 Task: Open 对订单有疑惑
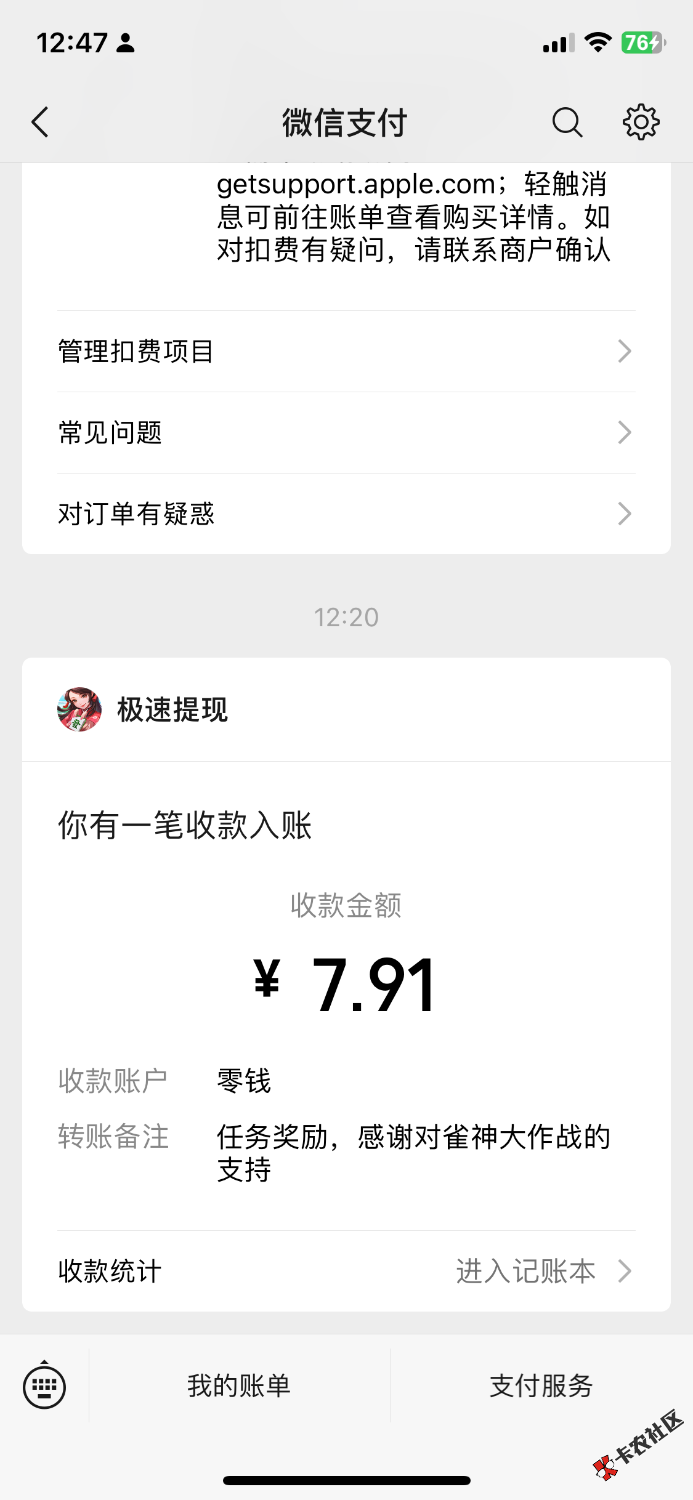pos(346,514)
